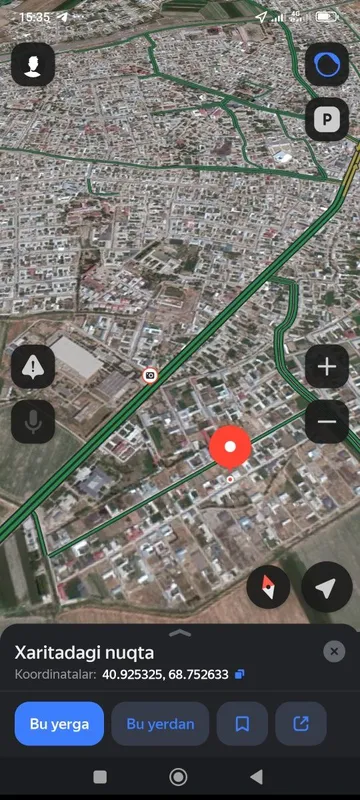The width and height of the screenshot is (360, 800).
Task: Tap the system back button
Action: point(256,777)
